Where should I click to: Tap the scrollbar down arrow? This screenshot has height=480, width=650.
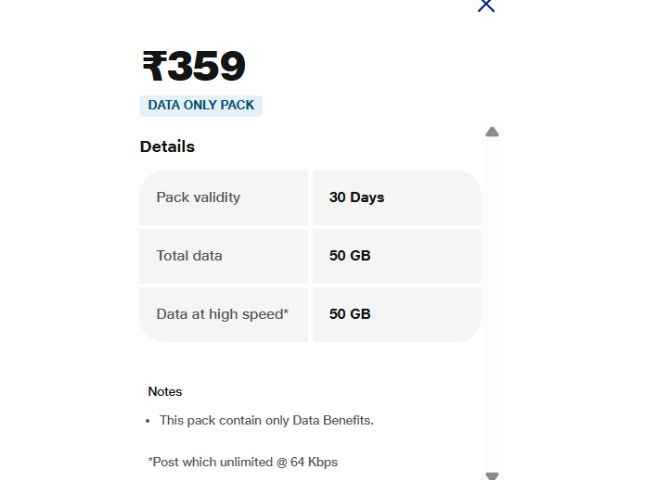[491, 475]
